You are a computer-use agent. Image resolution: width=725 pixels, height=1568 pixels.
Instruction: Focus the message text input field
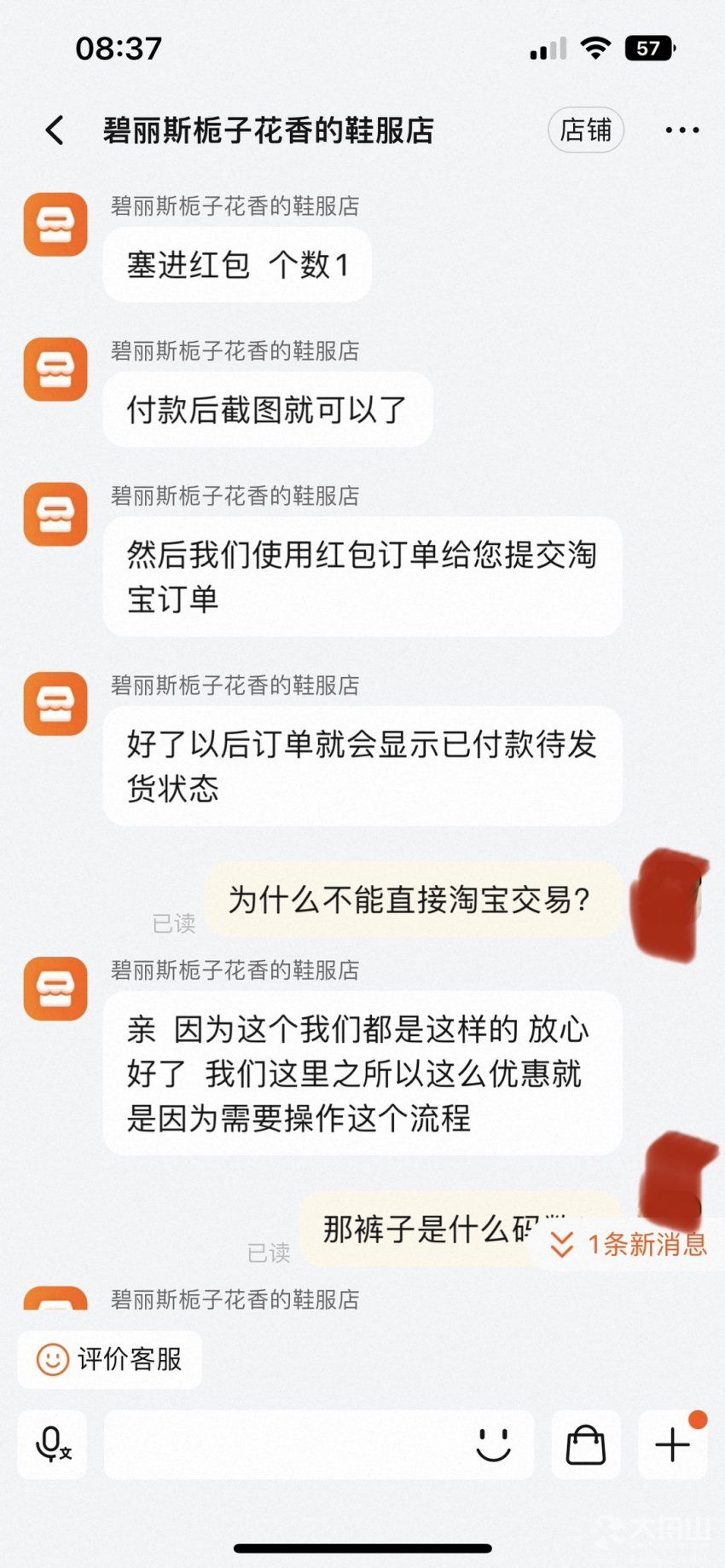click(x=286, y=1444)
